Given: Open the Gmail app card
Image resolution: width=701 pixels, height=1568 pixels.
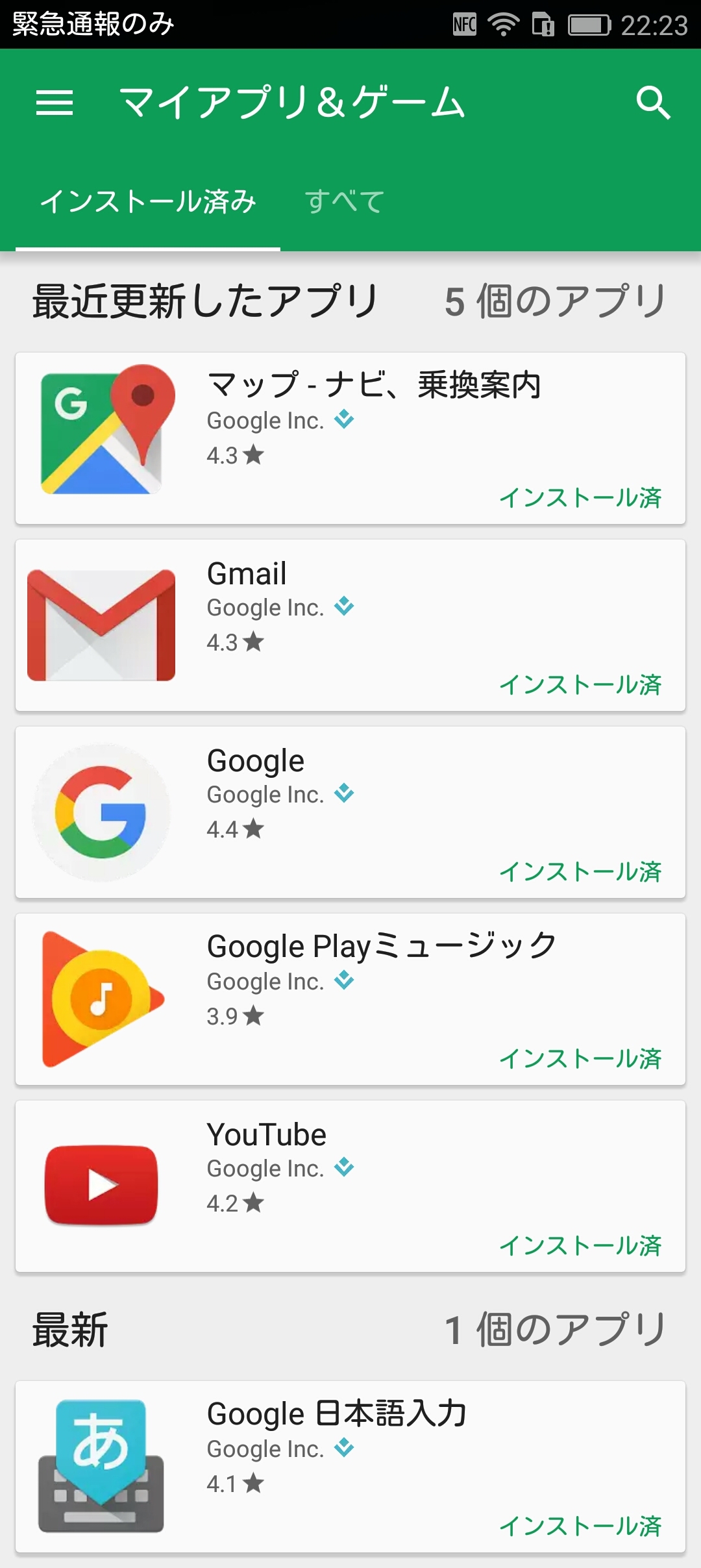Looking at the screenshot, I should click(350, 625).
